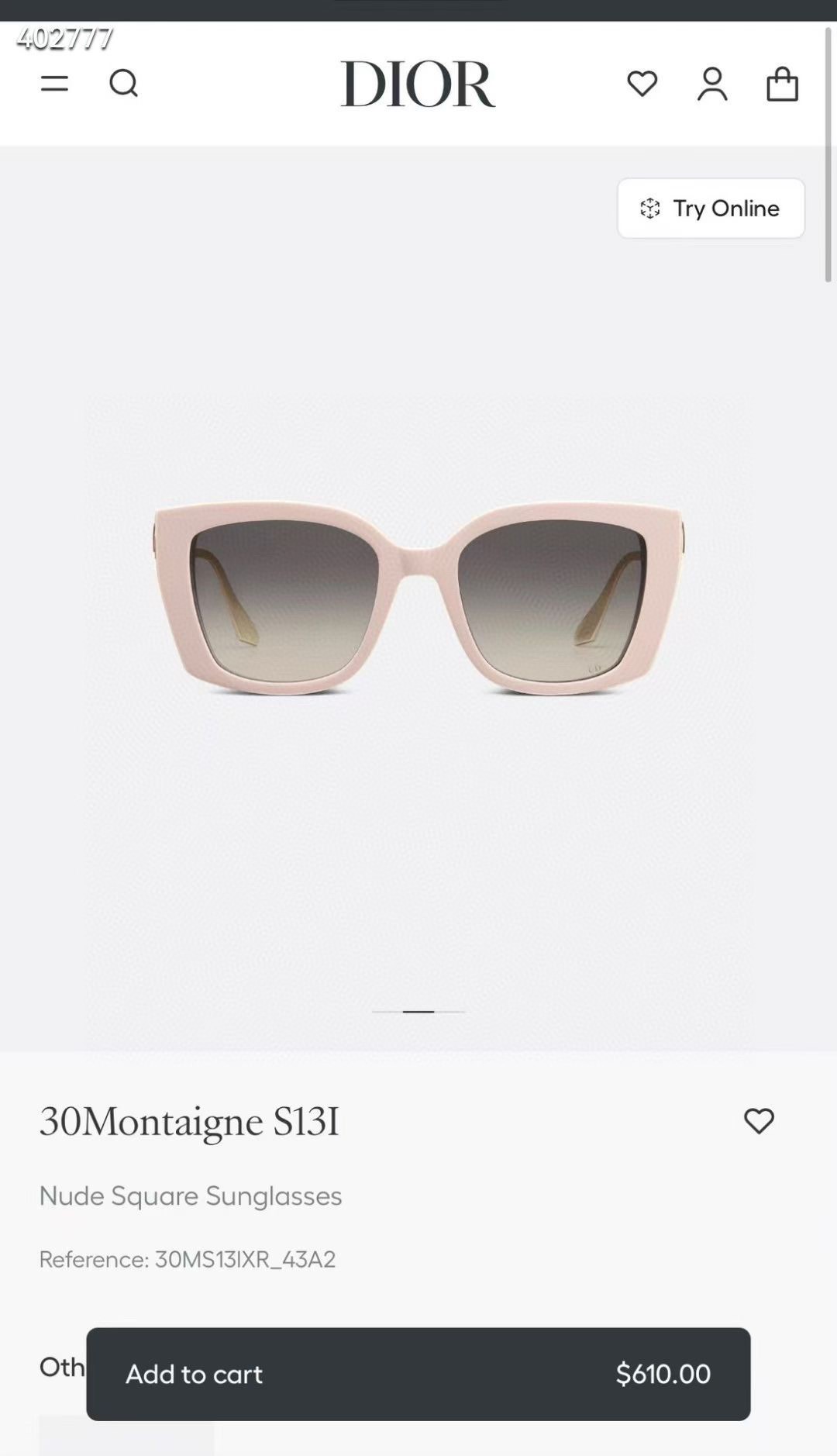Add 30Montaigne S13I to the wishlist

pos(759,1121)
